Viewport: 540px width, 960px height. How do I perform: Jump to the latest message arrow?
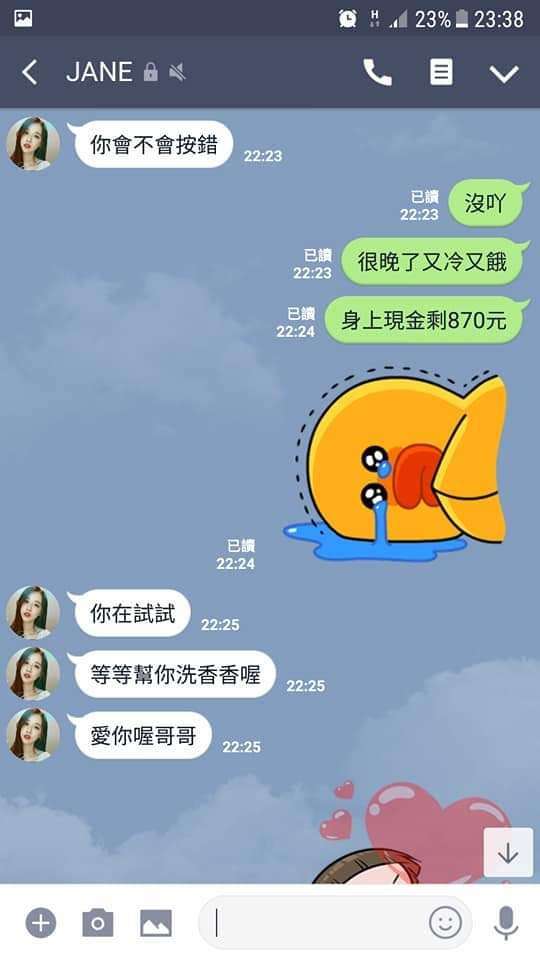pyautogui.click(x=508, y=852)
